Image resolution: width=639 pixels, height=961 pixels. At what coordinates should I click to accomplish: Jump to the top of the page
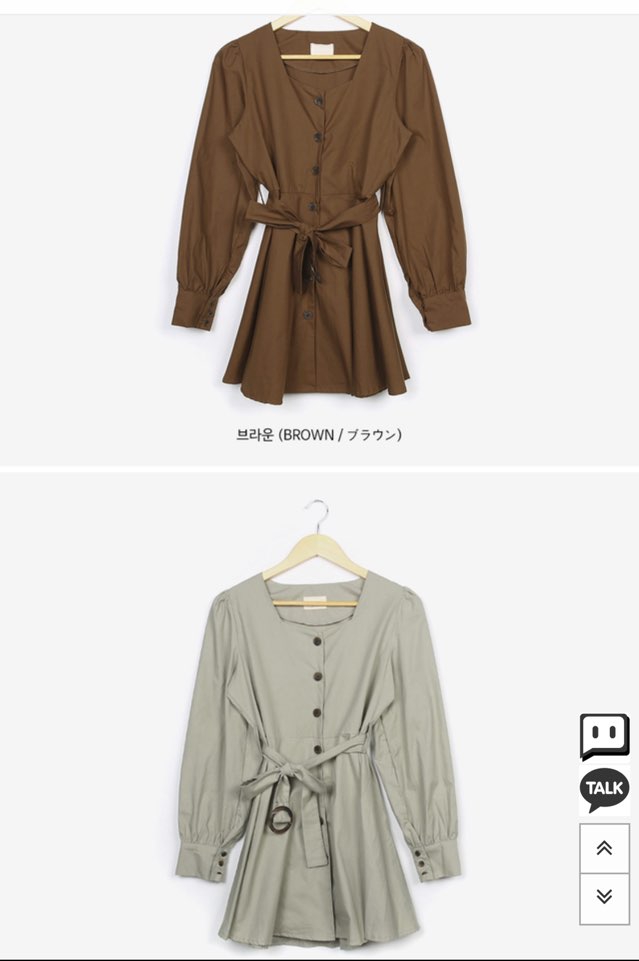(x=604, y=848)
